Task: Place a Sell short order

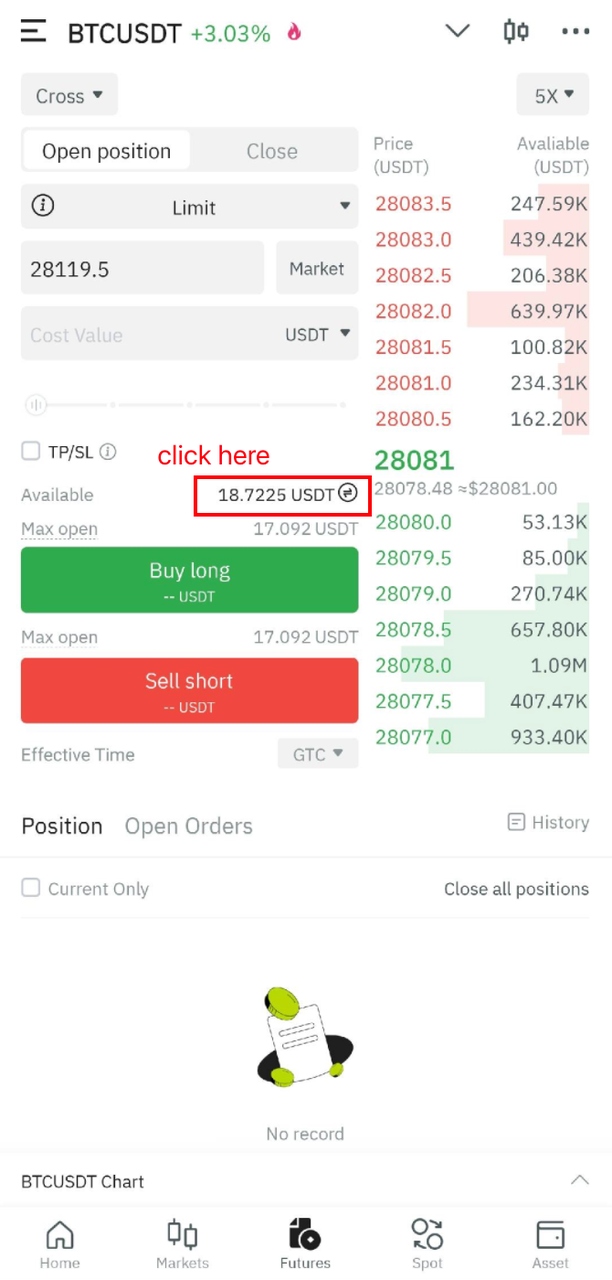Action: [189, 690]
